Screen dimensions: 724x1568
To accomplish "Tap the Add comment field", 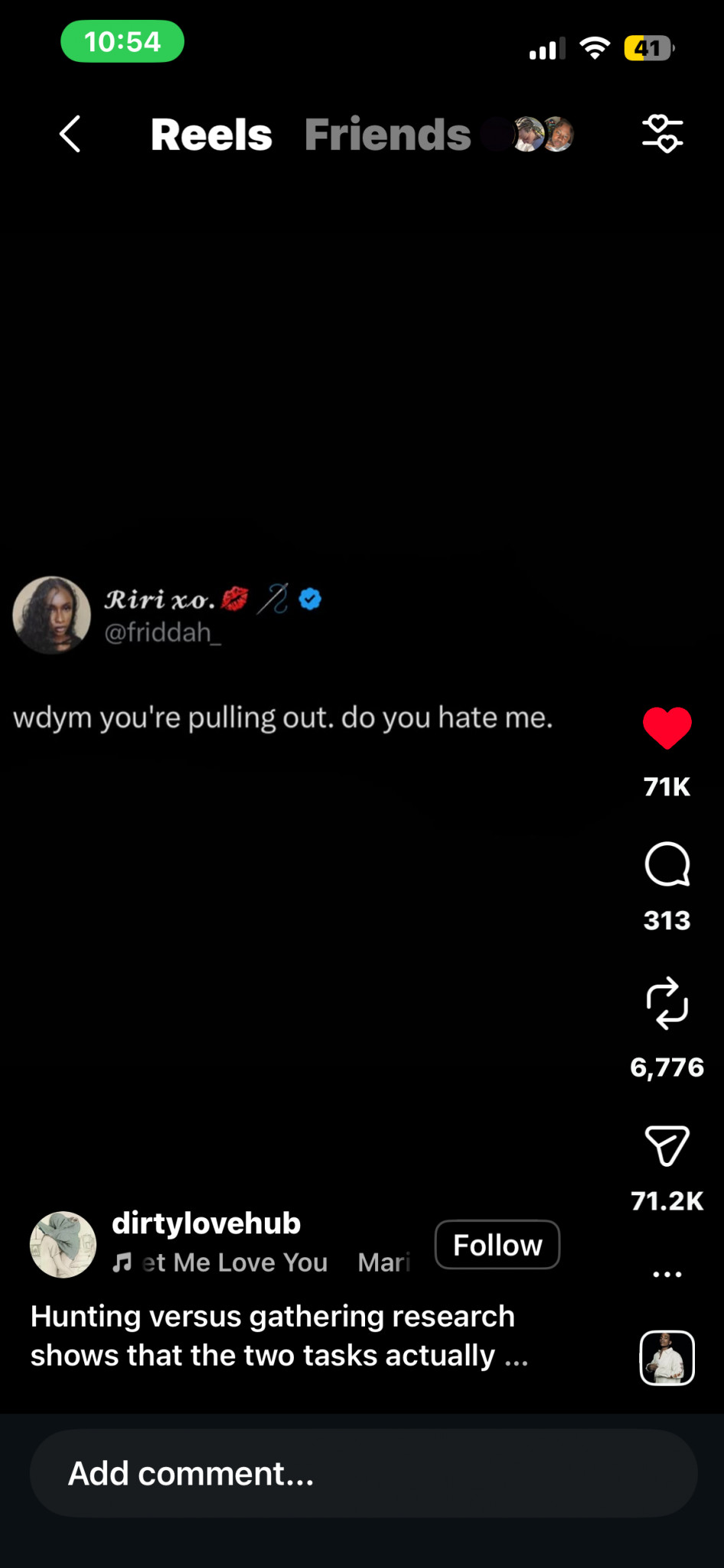I will pos(364,1473).
